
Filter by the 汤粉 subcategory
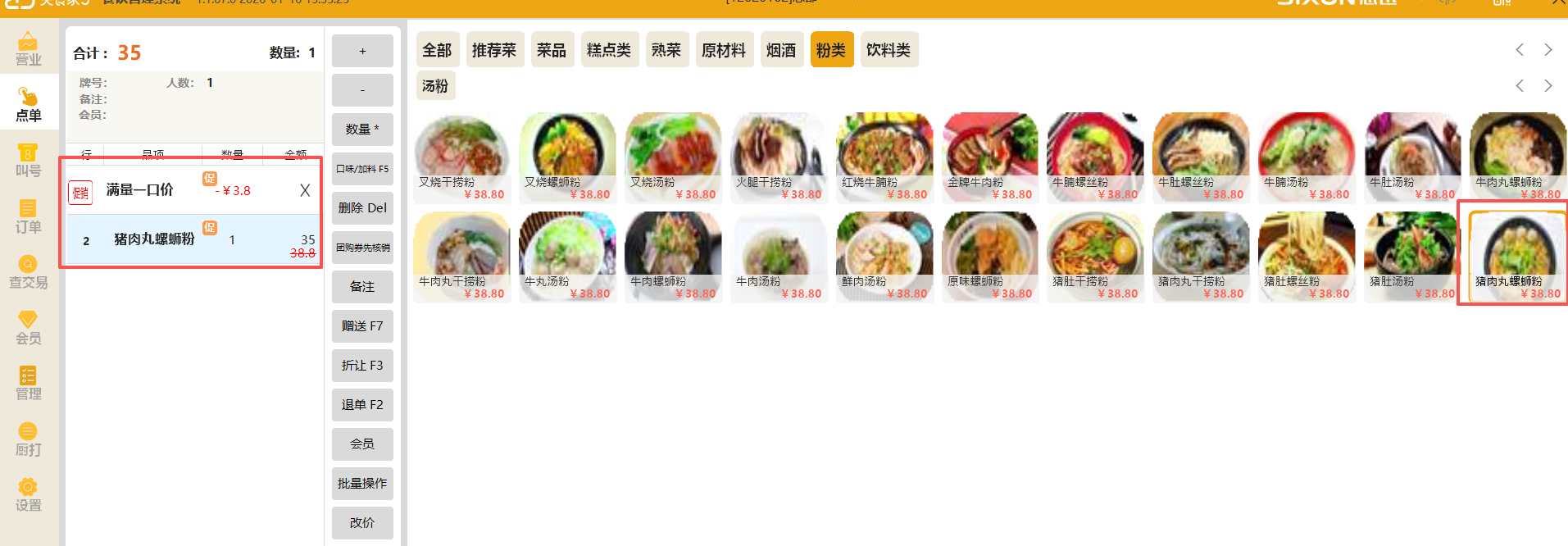tap(435, 86)
